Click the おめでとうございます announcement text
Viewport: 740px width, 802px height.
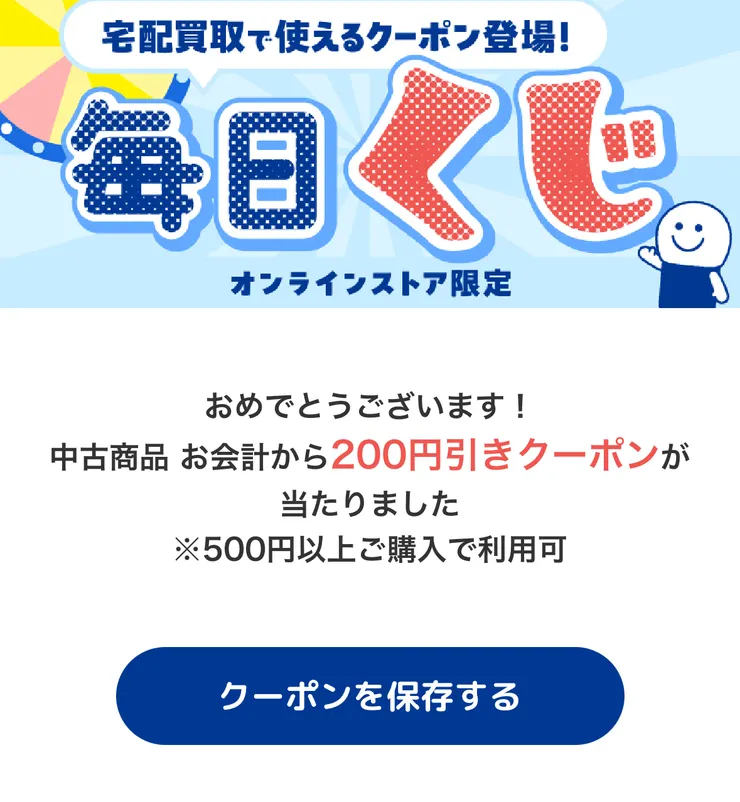click(x=370, y=406)
